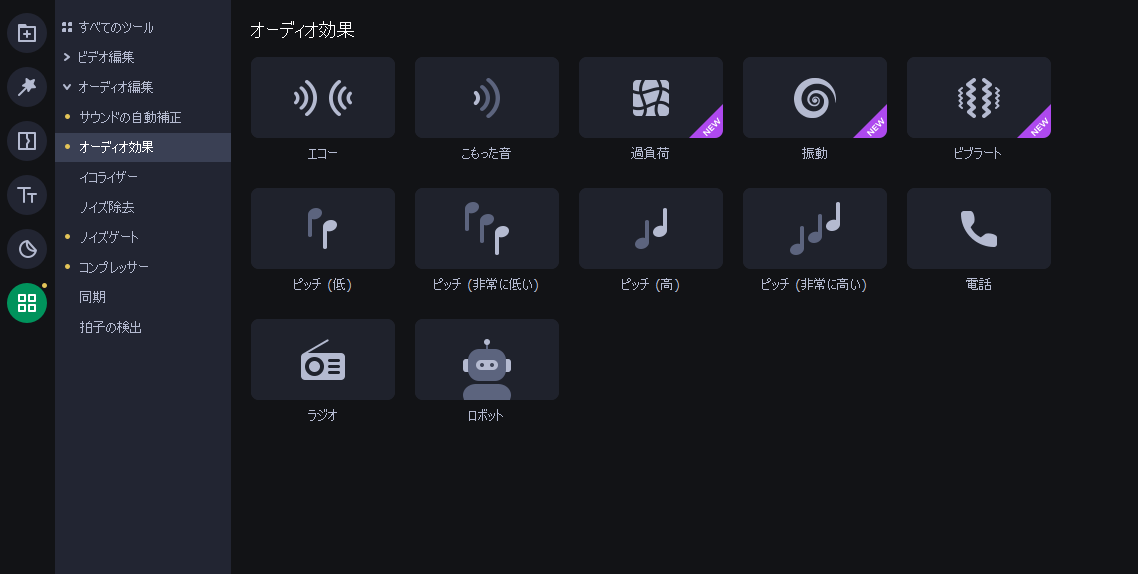Choose the 過負荷 effect
The width and height of the screenshot is (1138, 574).
[650, 98]
